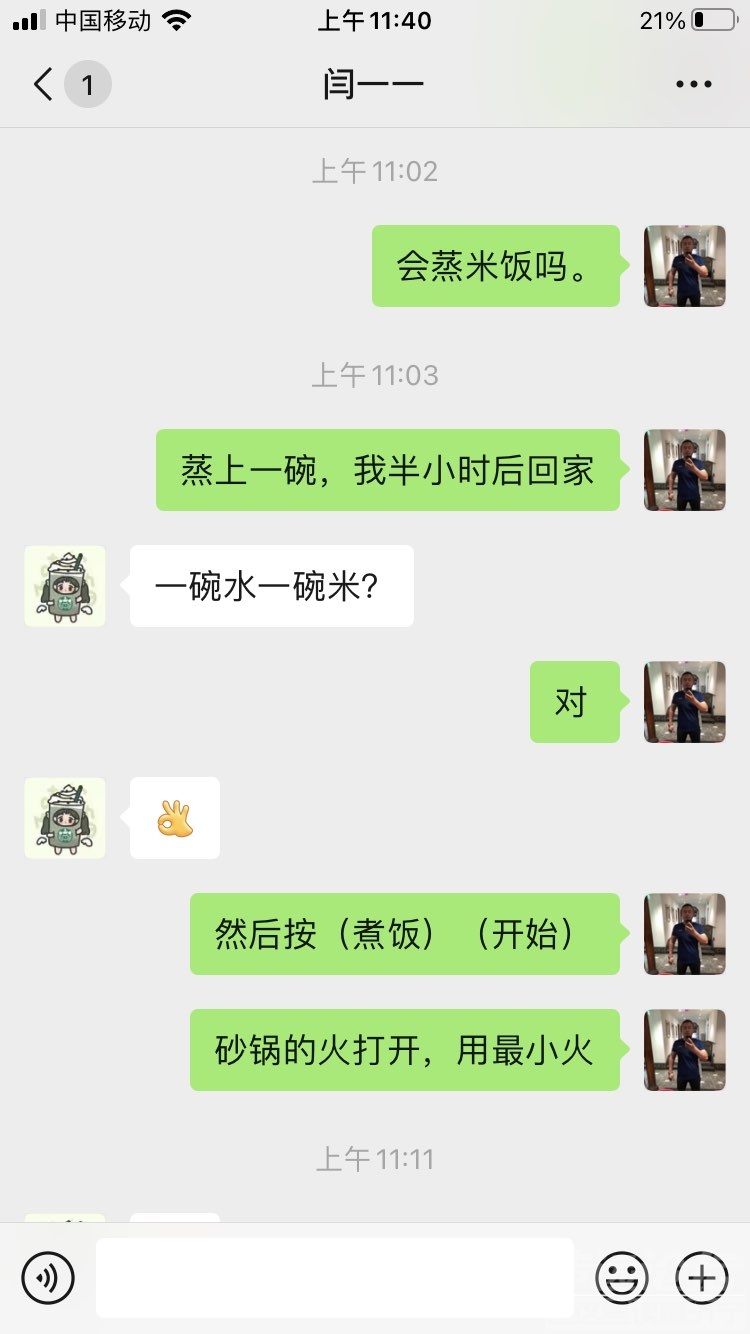
Task: Open the plus attachments menu
Action: coord(701,1277)
